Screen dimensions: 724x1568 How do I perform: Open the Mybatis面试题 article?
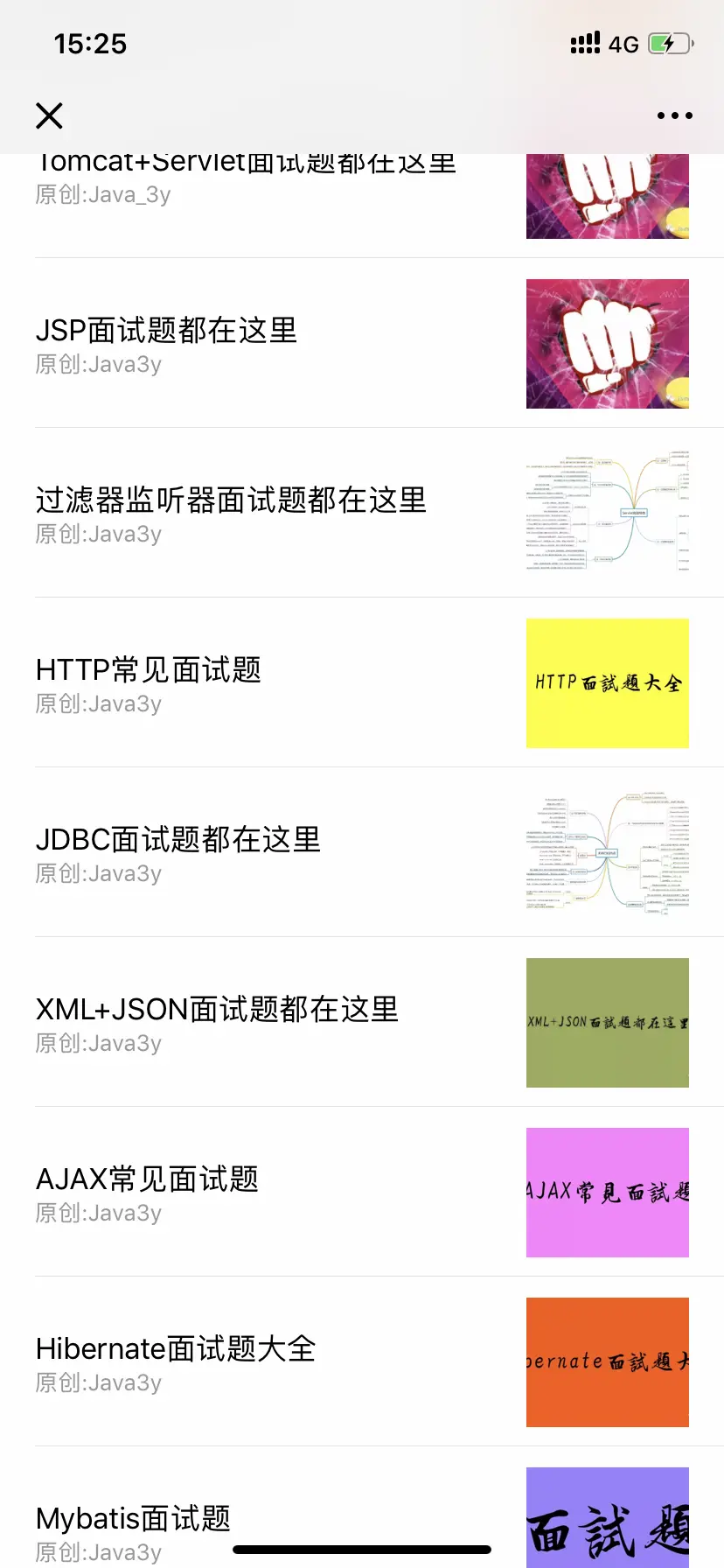pyautogui.click(x=132, y=1517)
